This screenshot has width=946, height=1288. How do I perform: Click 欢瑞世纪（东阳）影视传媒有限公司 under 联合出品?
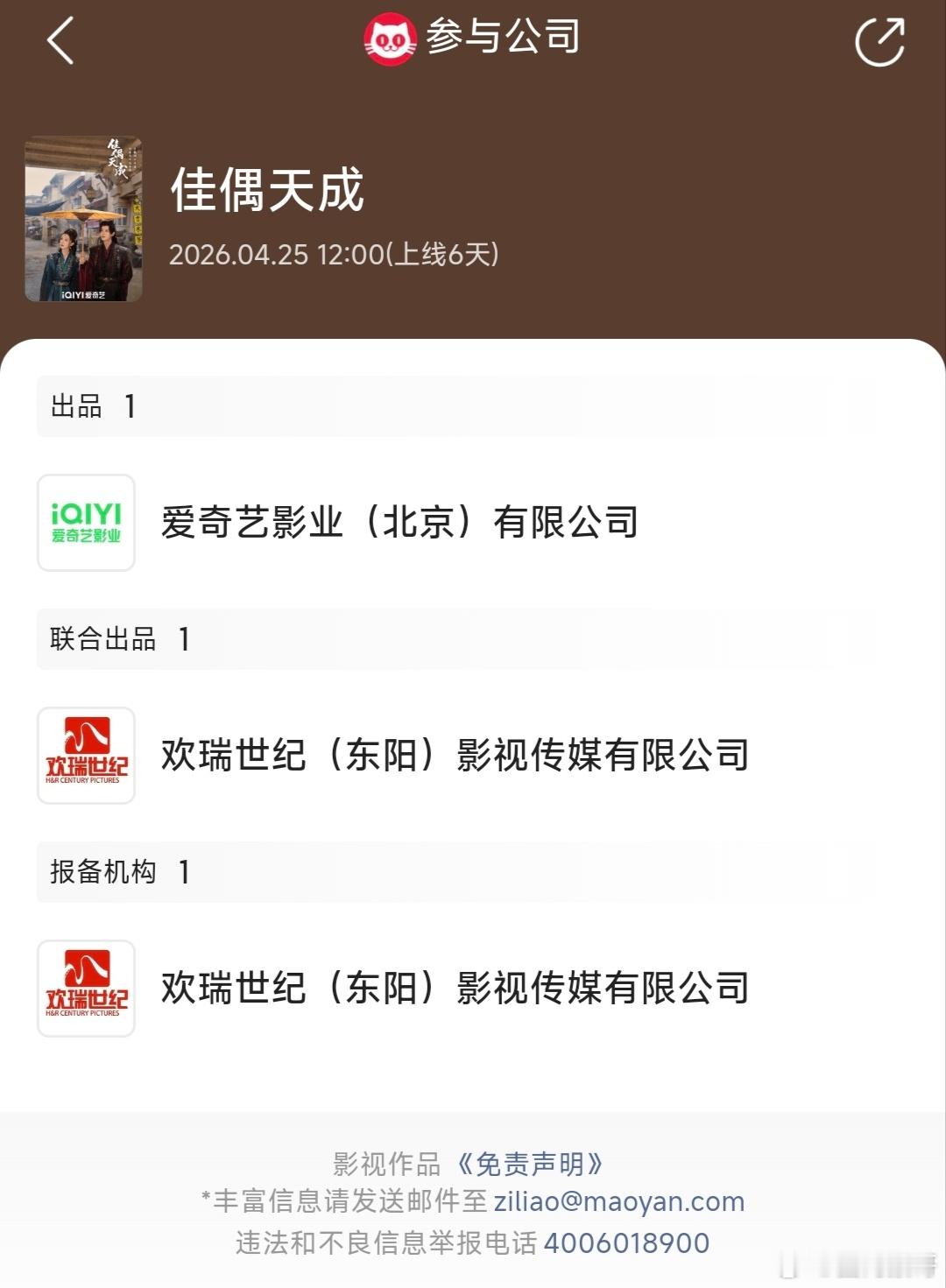455,753
